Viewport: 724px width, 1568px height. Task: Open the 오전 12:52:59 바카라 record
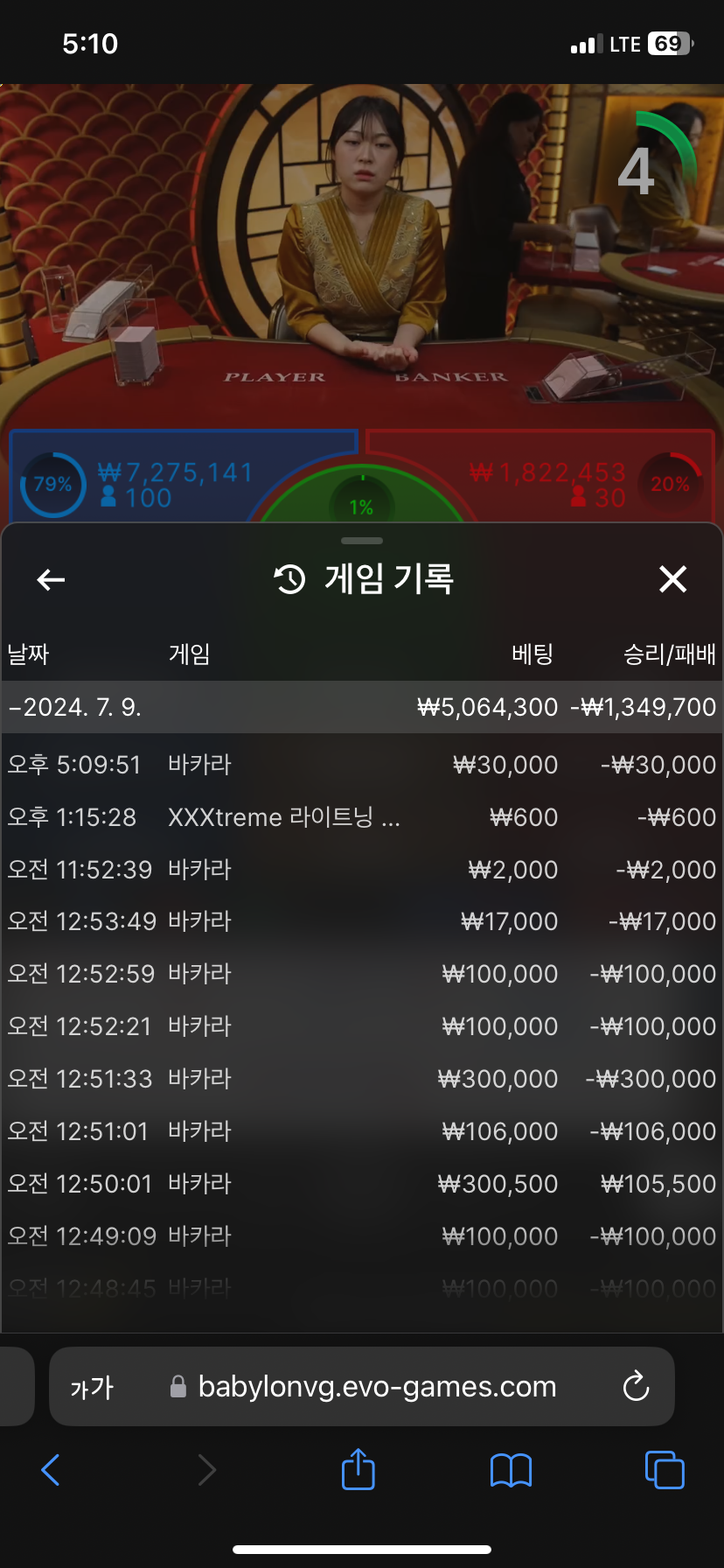(x=361, y=974)
